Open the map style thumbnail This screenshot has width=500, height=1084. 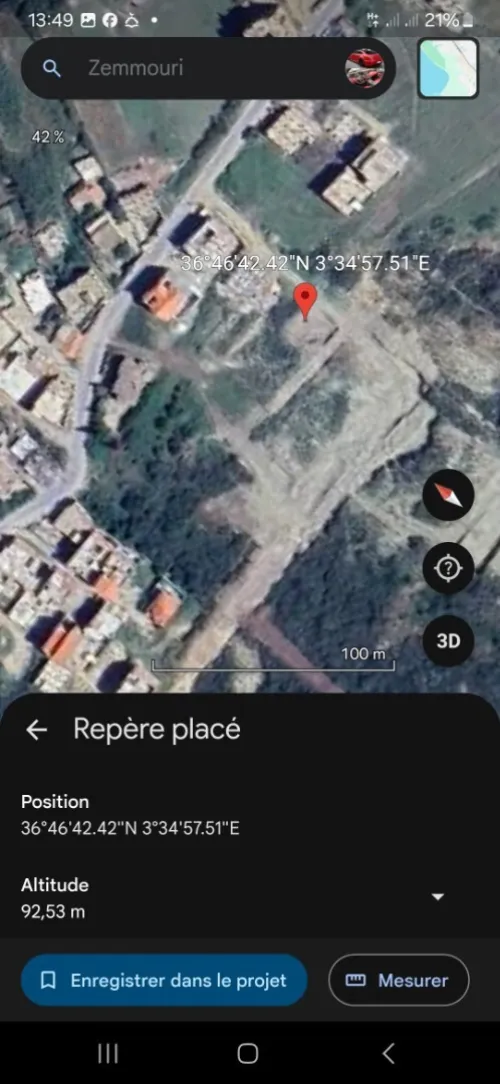pos(448,68)
